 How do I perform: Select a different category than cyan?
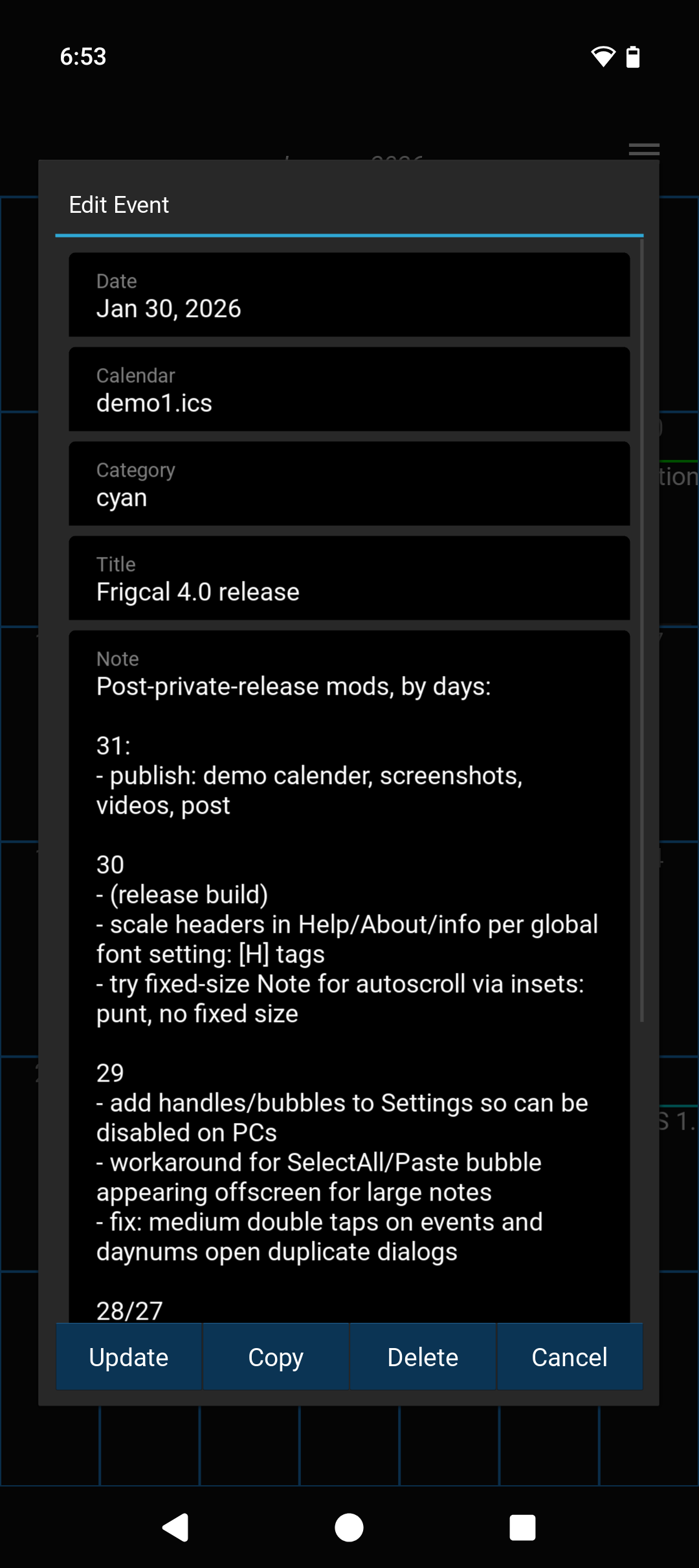coord(349,484)
